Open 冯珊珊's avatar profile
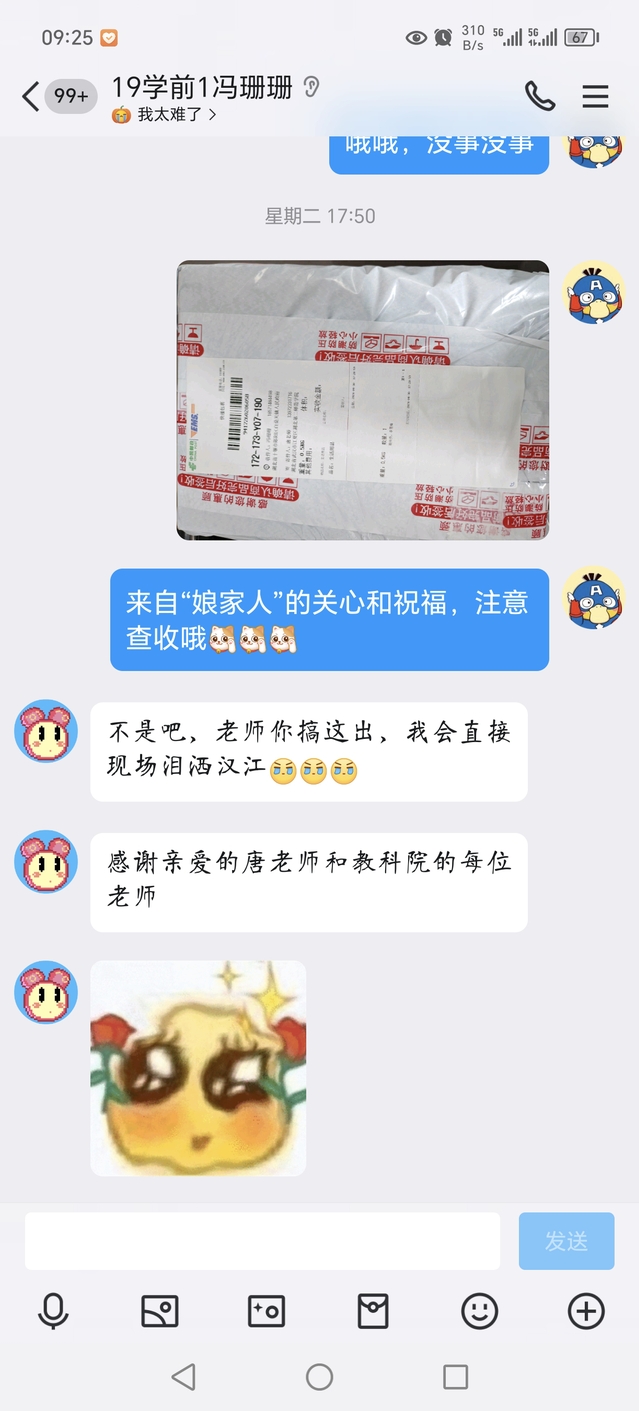 (46, 731)
